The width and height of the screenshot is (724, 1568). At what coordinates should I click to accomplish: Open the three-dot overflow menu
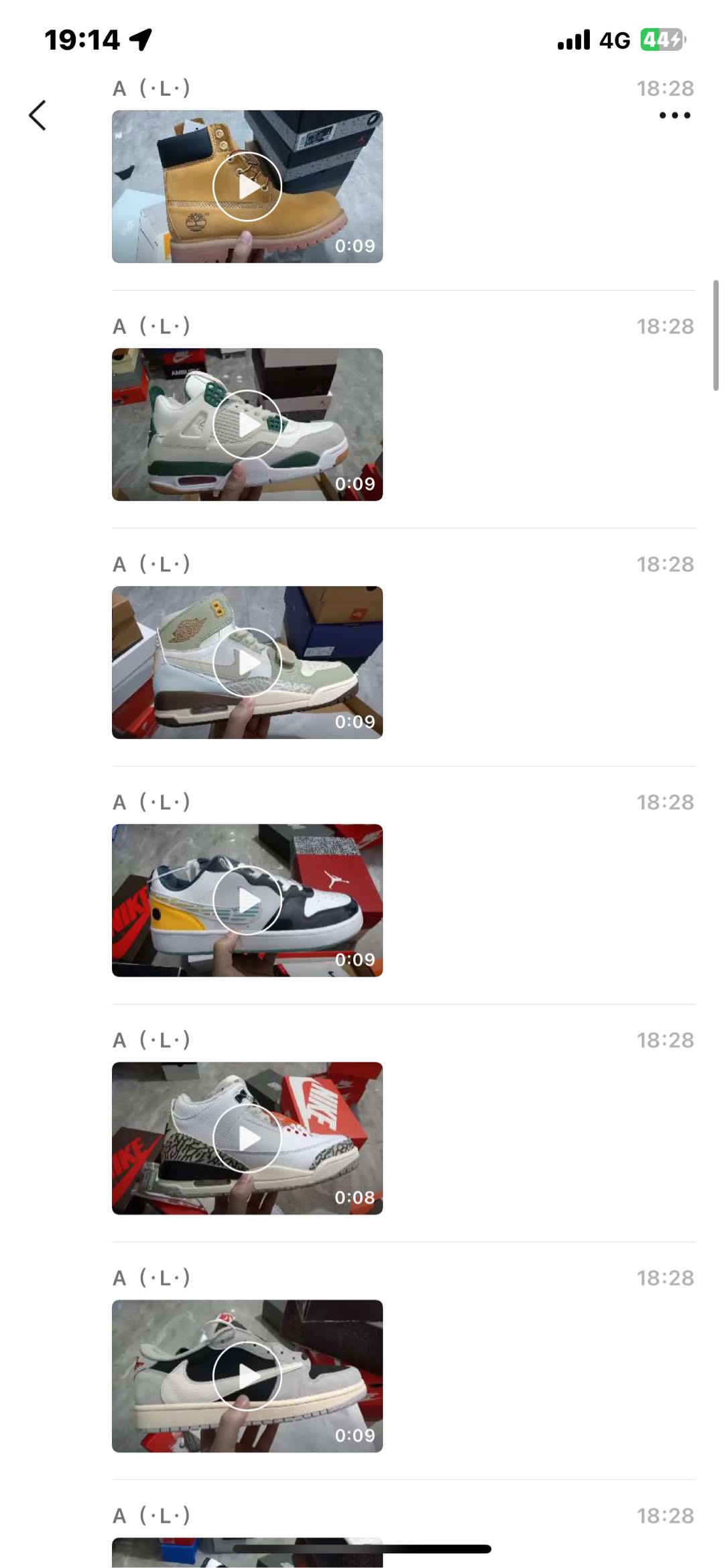click(674, 115)
